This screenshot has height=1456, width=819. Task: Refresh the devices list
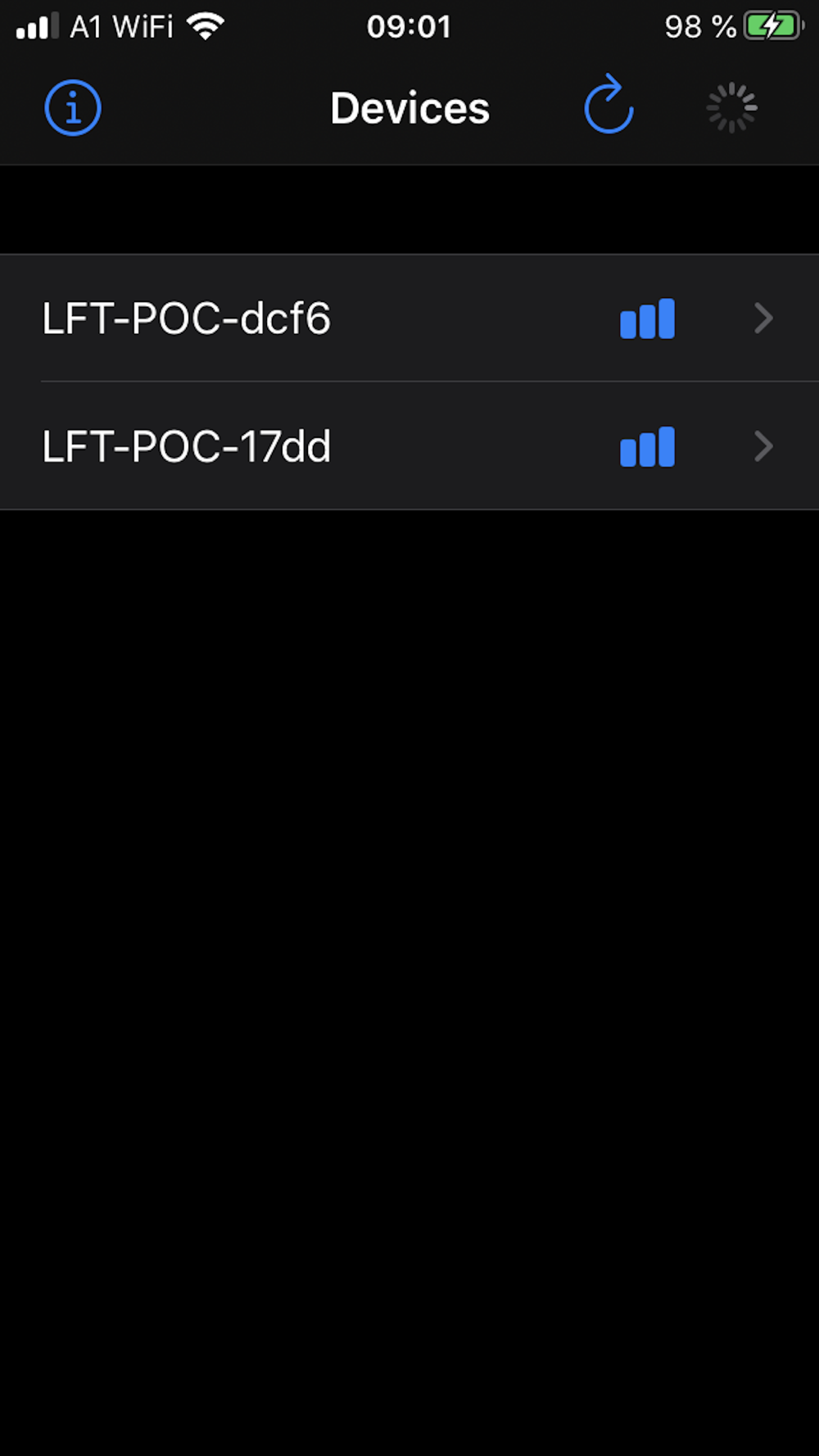click(609, 104)
